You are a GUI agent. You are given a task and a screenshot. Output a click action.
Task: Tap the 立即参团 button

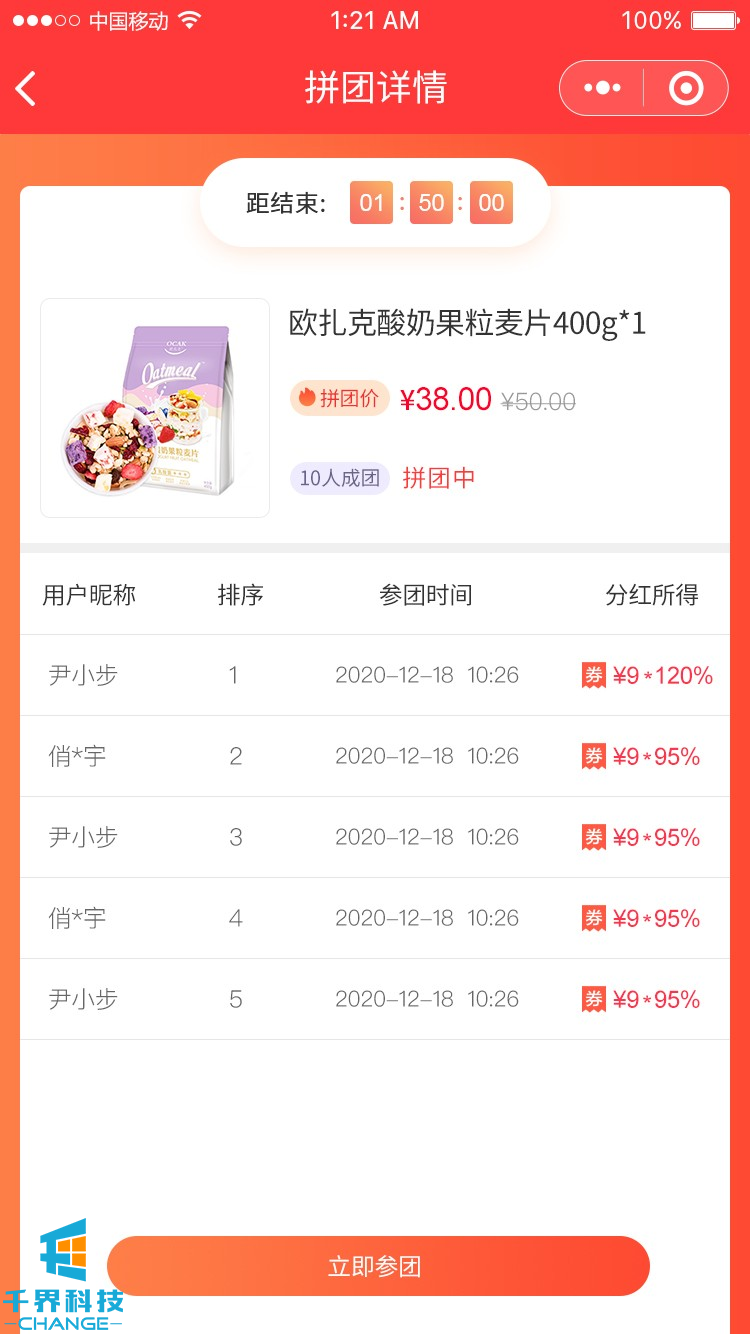click(x=378, y=1266)
